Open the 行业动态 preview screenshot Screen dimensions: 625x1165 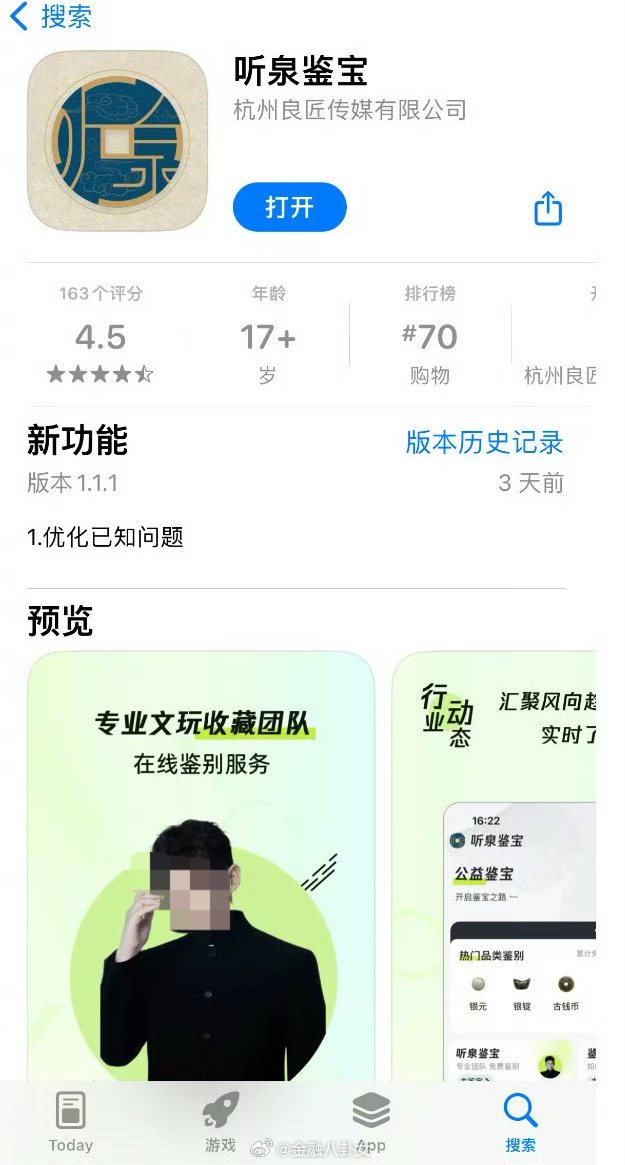tap(495, 865)
